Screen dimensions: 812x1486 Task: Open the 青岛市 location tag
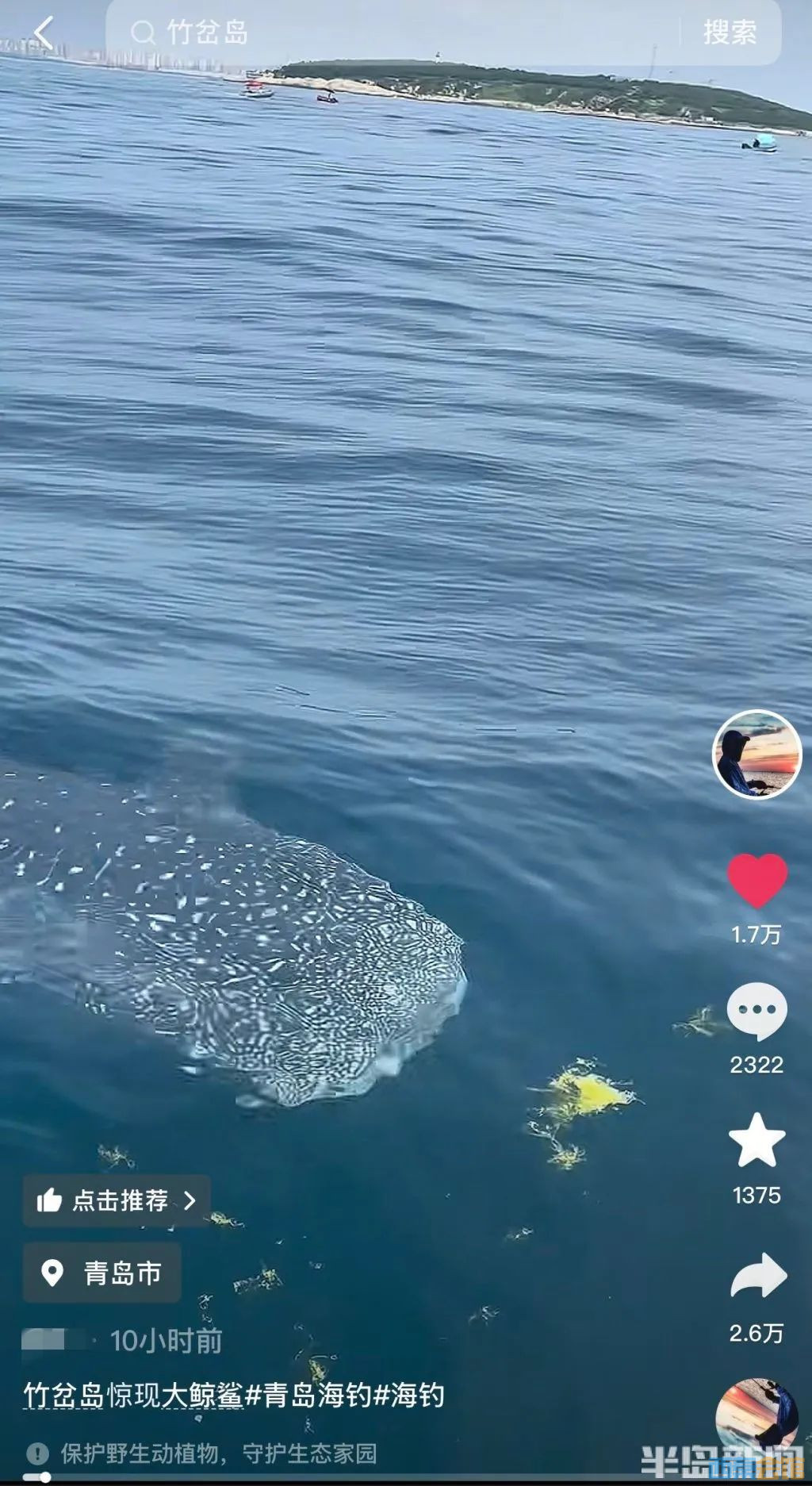tap(103, 1273)
